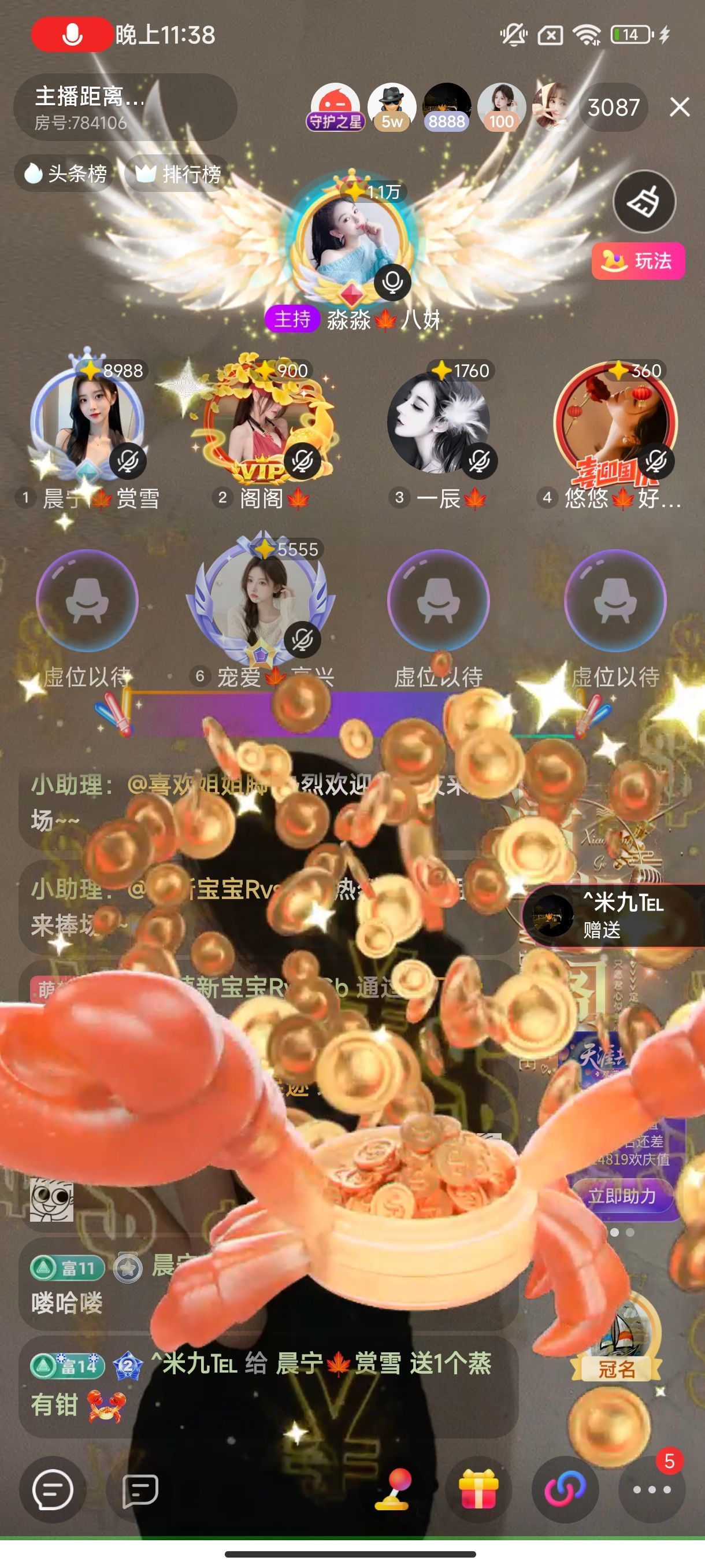Open the joystick games icon

tap(392, 1488)
